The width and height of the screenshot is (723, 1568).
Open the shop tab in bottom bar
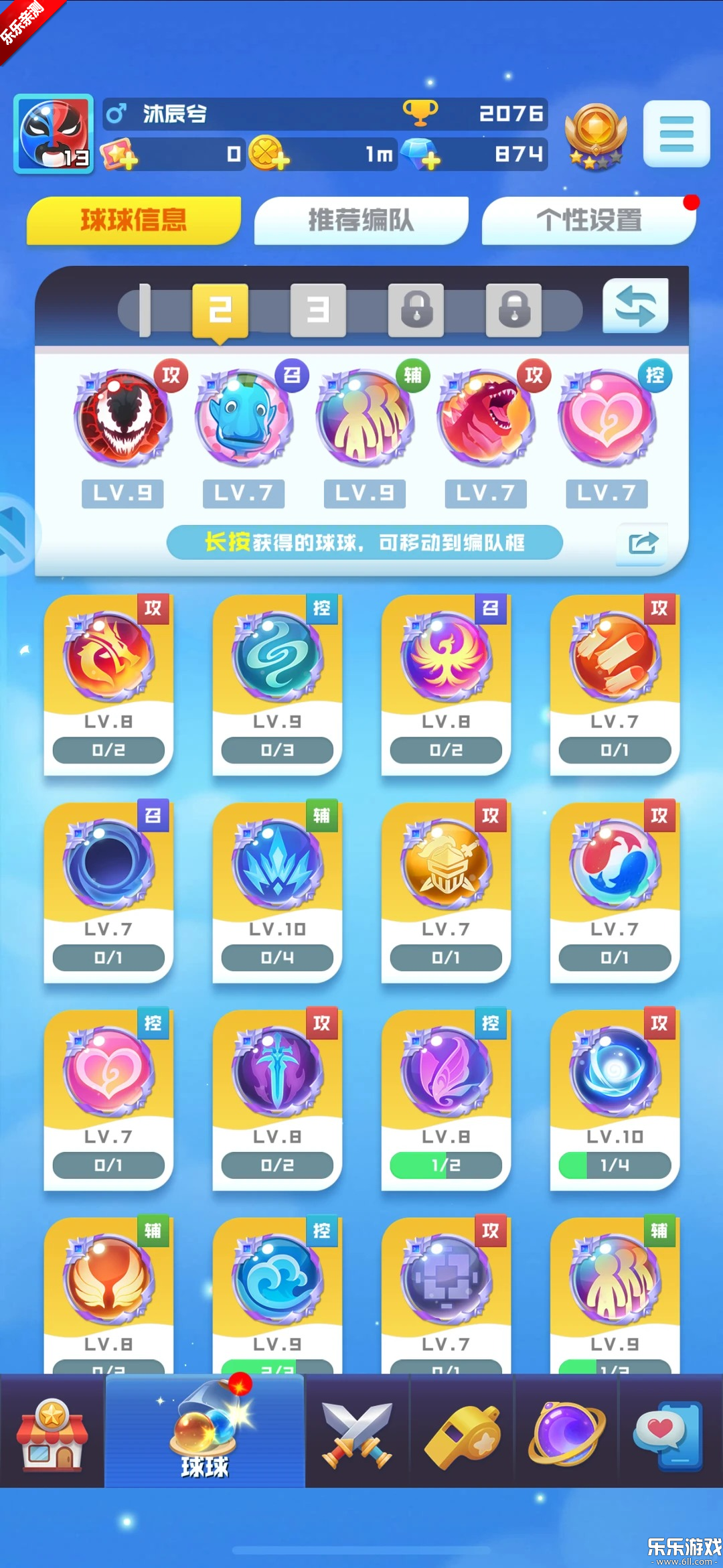point(52,1433)
